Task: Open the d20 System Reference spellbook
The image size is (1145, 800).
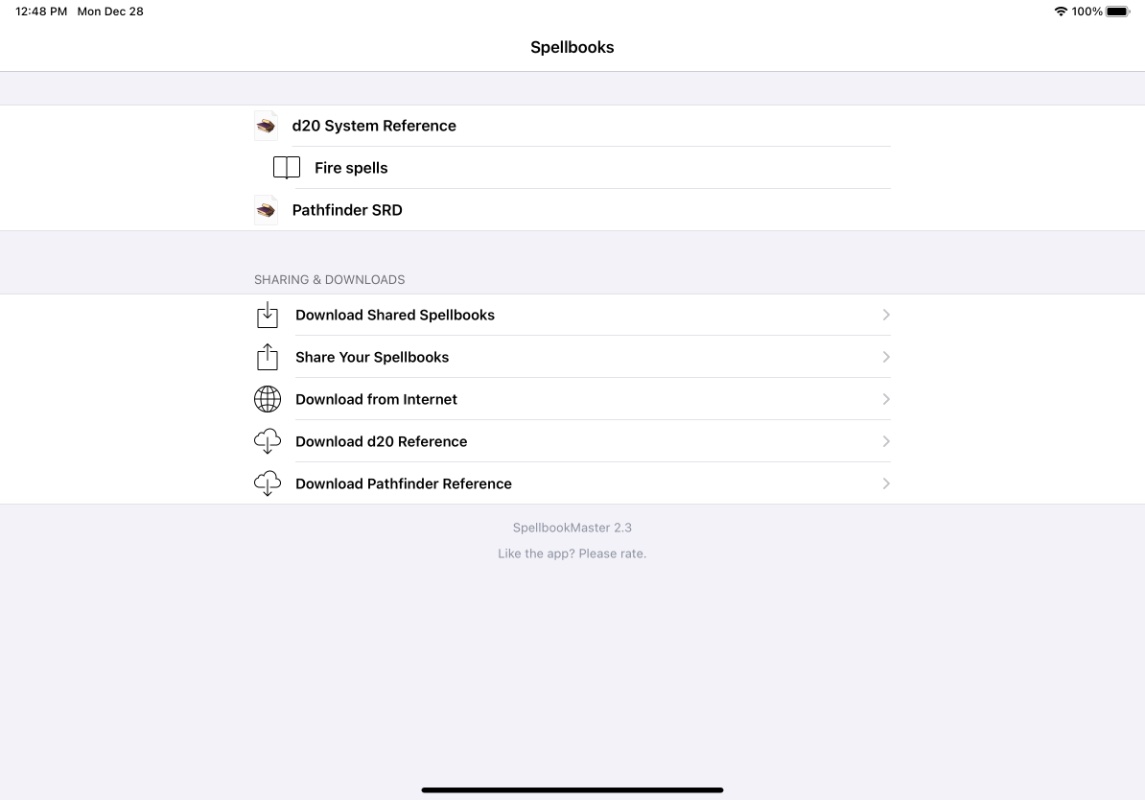Action: point(374,126)
